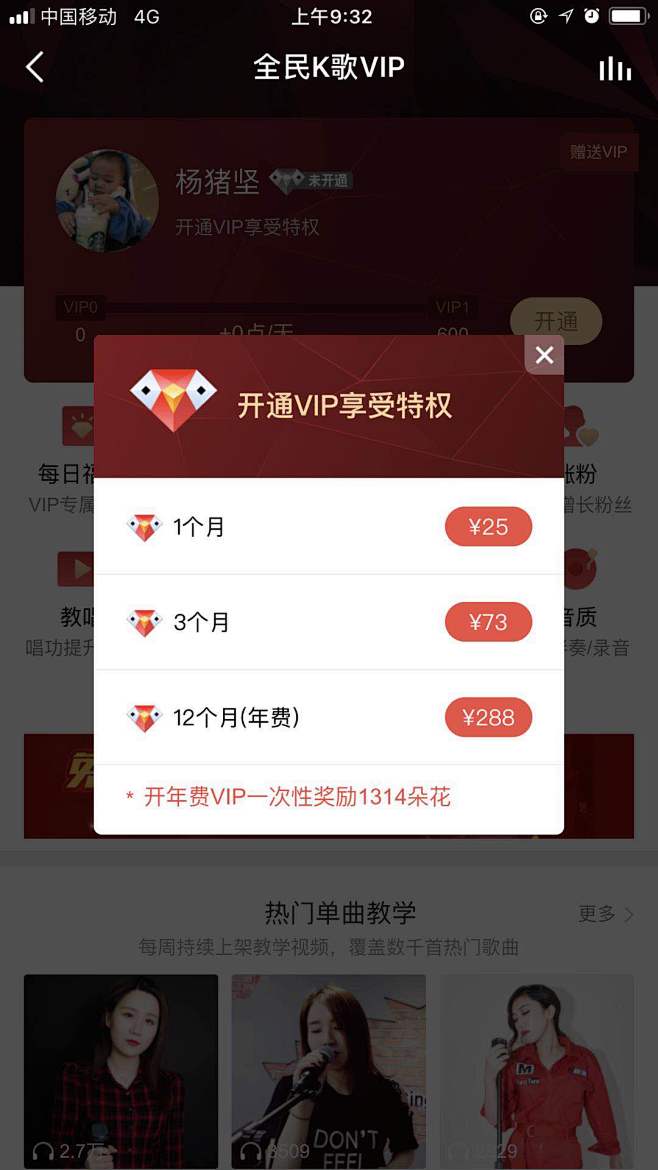Open the tutorial video with red jumpsuit singer

point(537,1070)
